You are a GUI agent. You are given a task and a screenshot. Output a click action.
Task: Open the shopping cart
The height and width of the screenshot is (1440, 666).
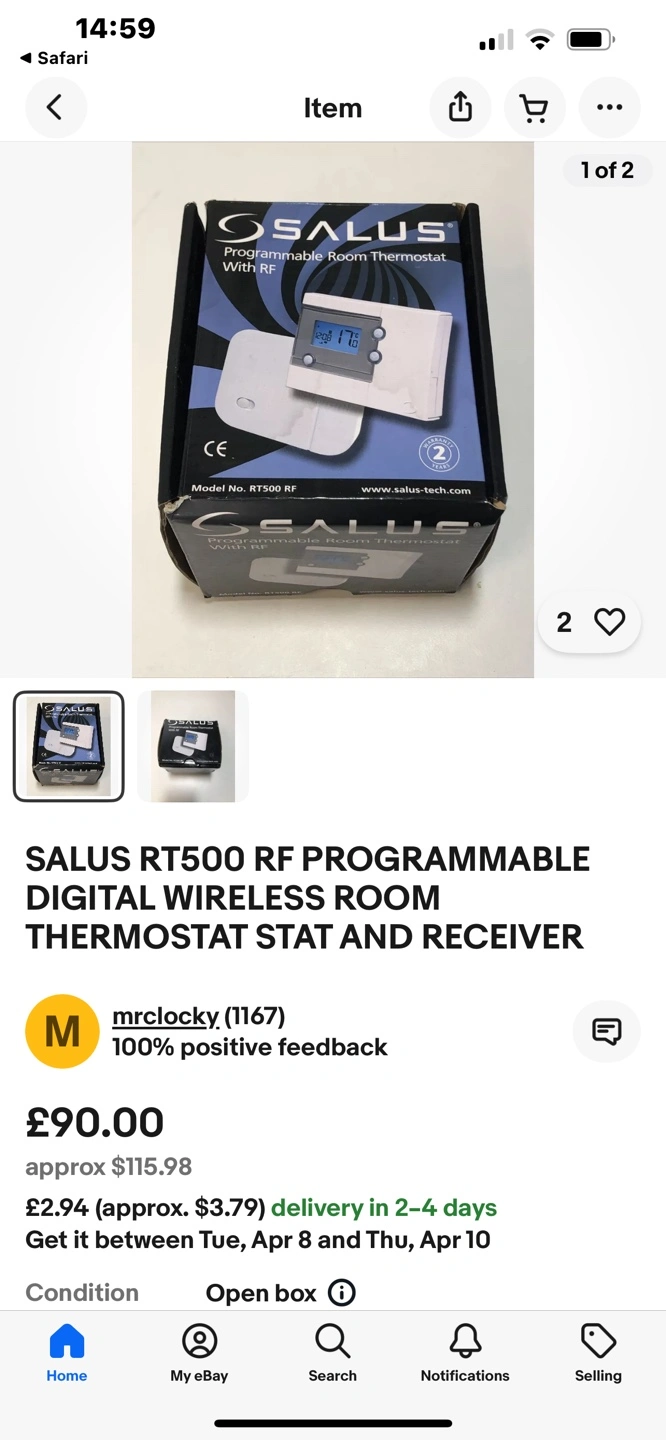coord(535,107)
